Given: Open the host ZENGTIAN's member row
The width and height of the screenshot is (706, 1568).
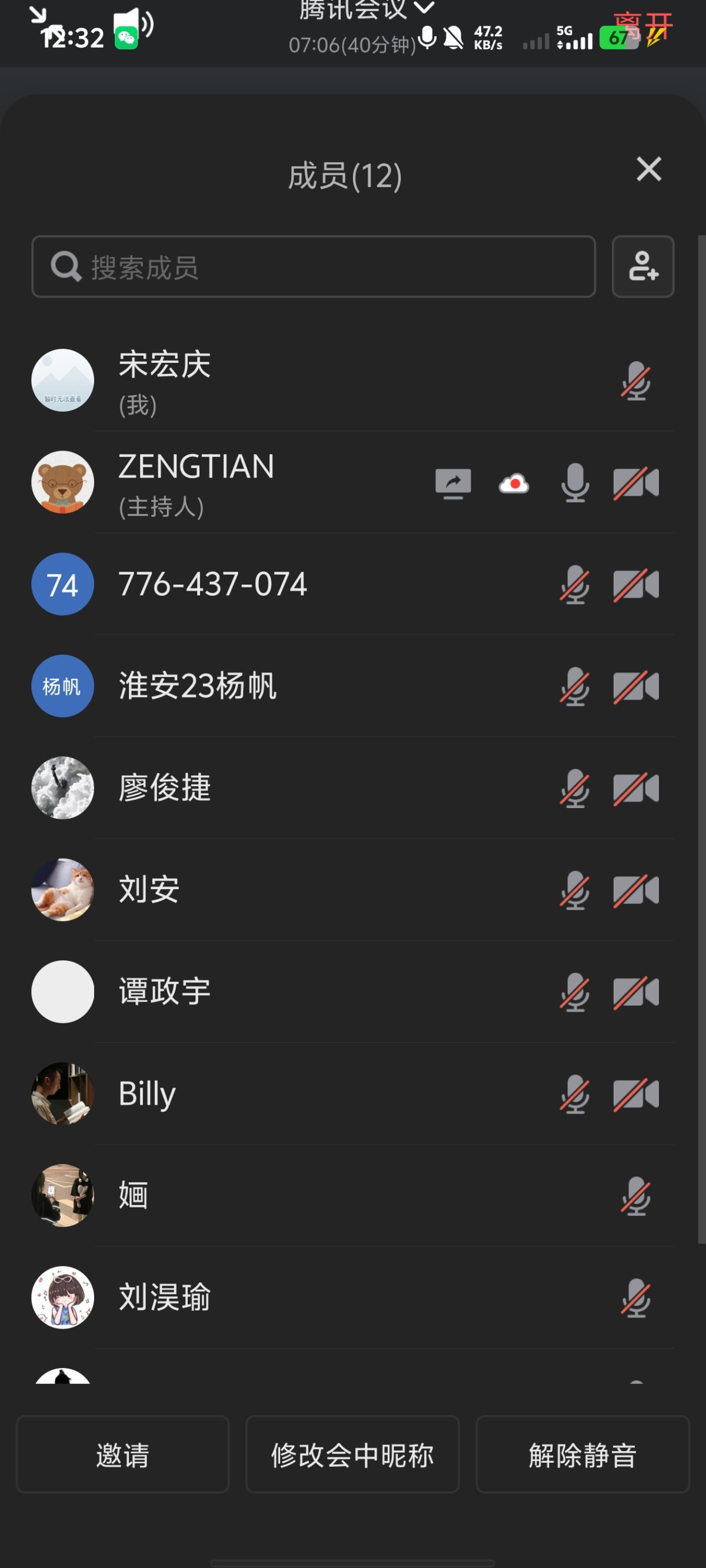Looking at the screenshot, I should pos(244,483).
